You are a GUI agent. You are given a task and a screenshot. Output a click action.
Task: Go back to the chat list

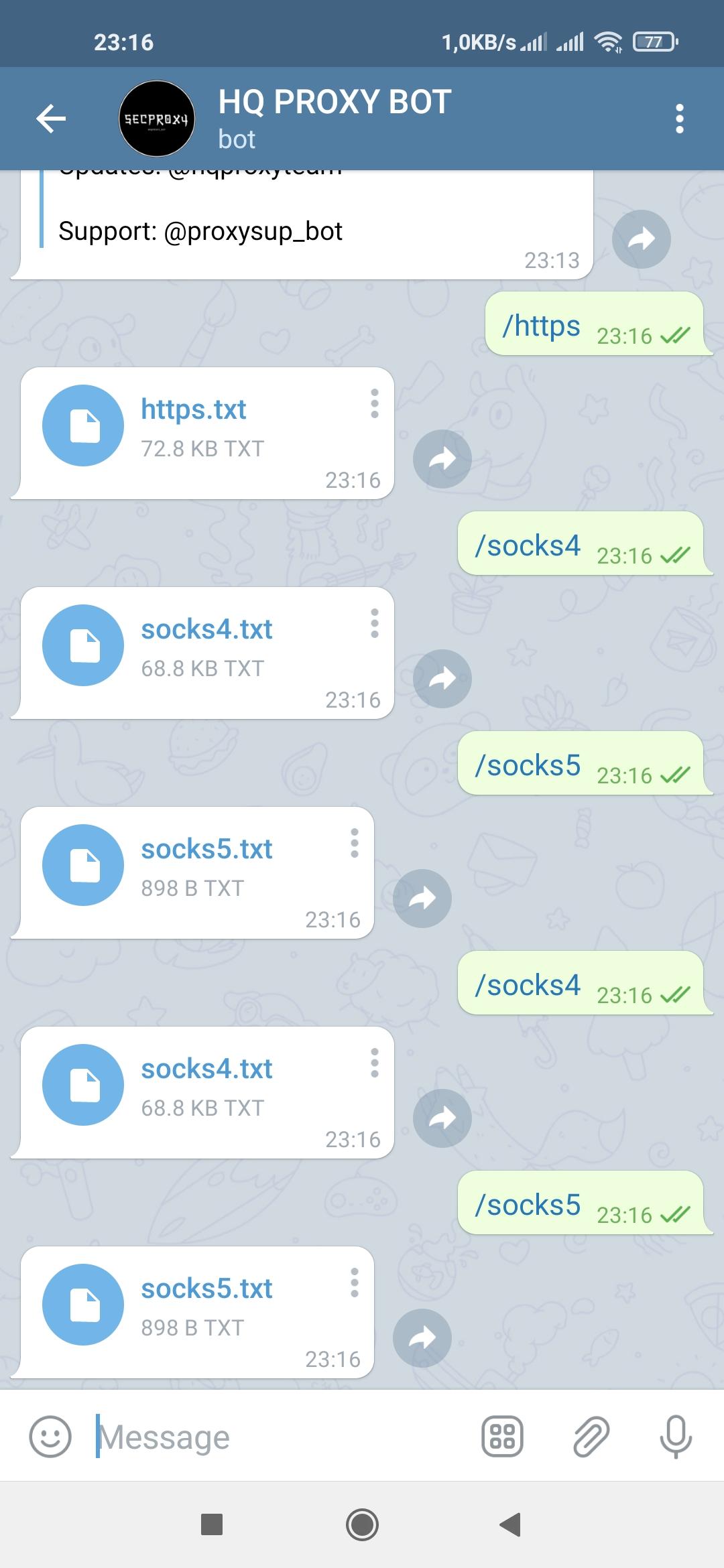(x=51, y=119)
